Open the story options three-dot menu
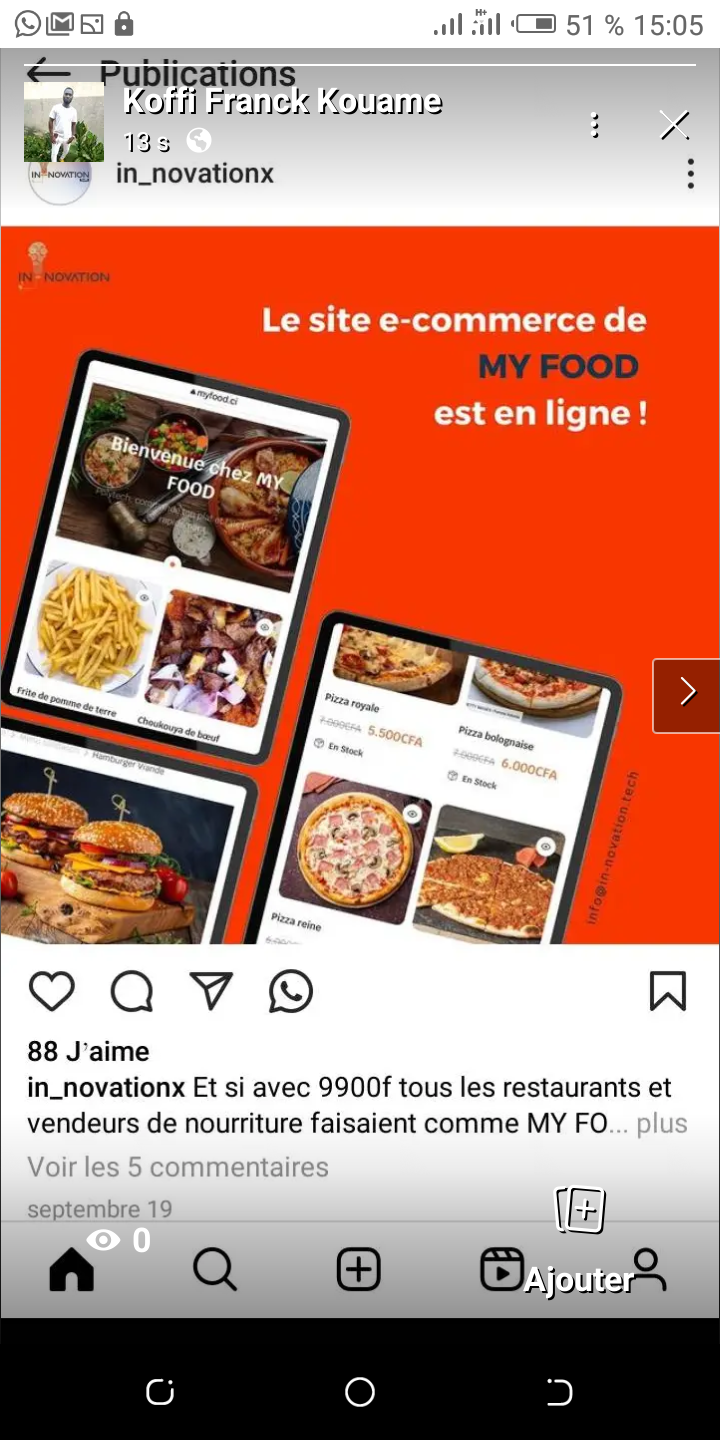 [595, 125]
